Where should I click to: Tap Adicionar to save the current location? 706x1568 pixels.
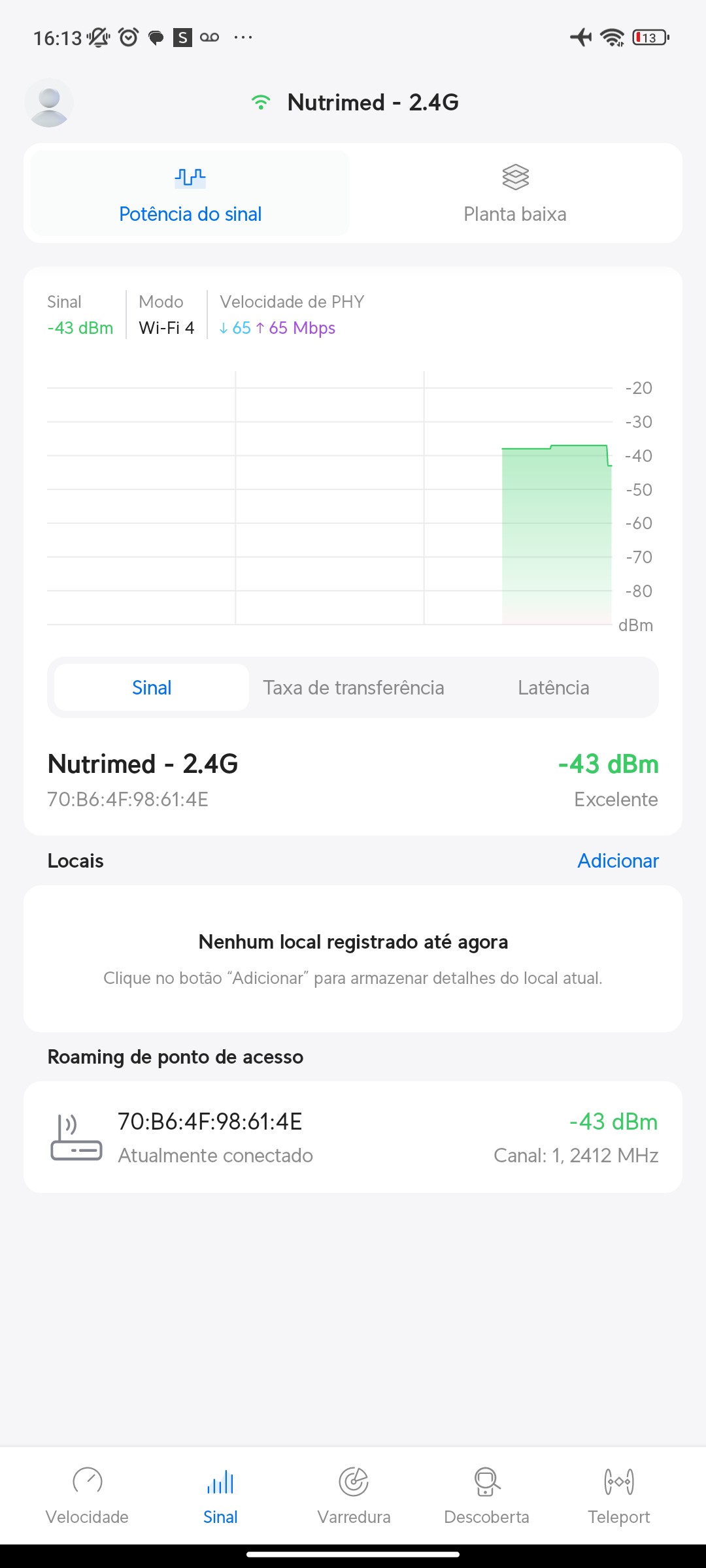[x=618, y=860]
